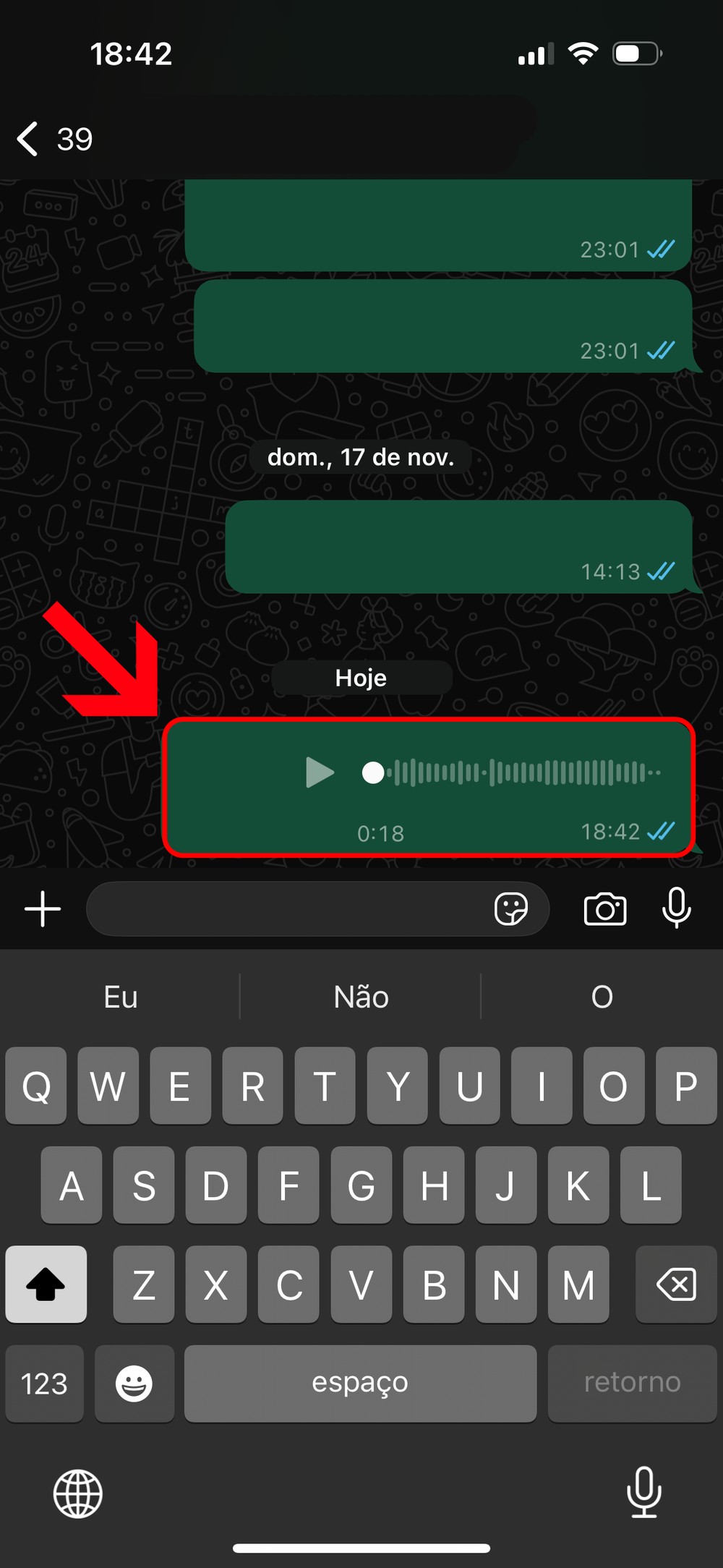Insert the suggestion "Eu"
This screenshot has width=723, height=1568.
(x=120, y=997)
